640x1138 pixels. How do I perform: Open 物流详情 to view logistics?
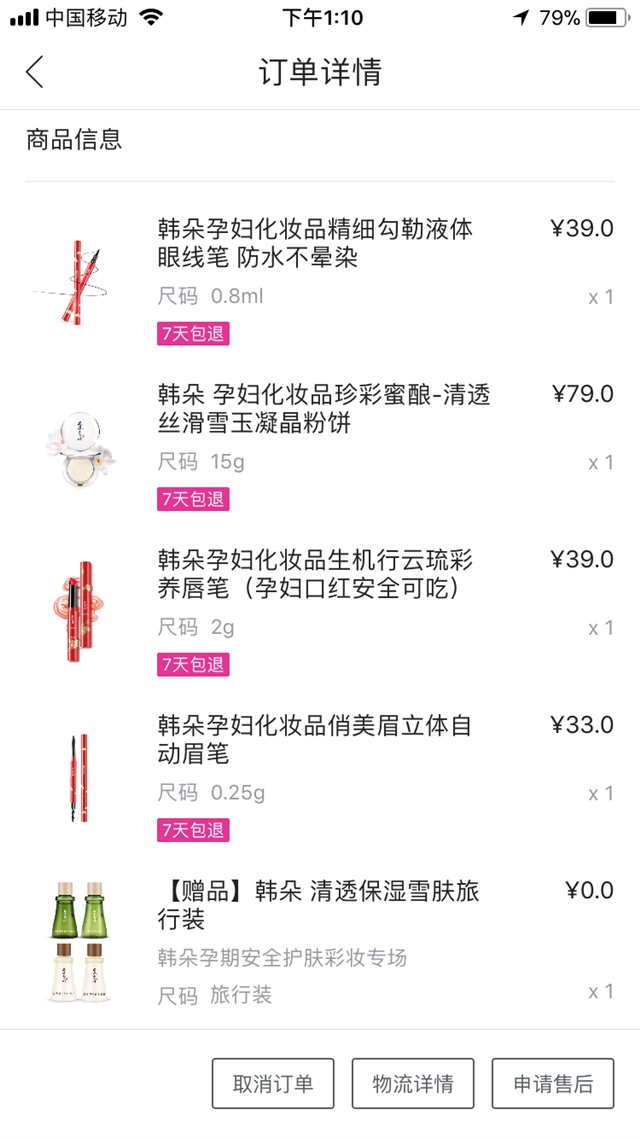pyautogui.click(x=413, y=1084)
